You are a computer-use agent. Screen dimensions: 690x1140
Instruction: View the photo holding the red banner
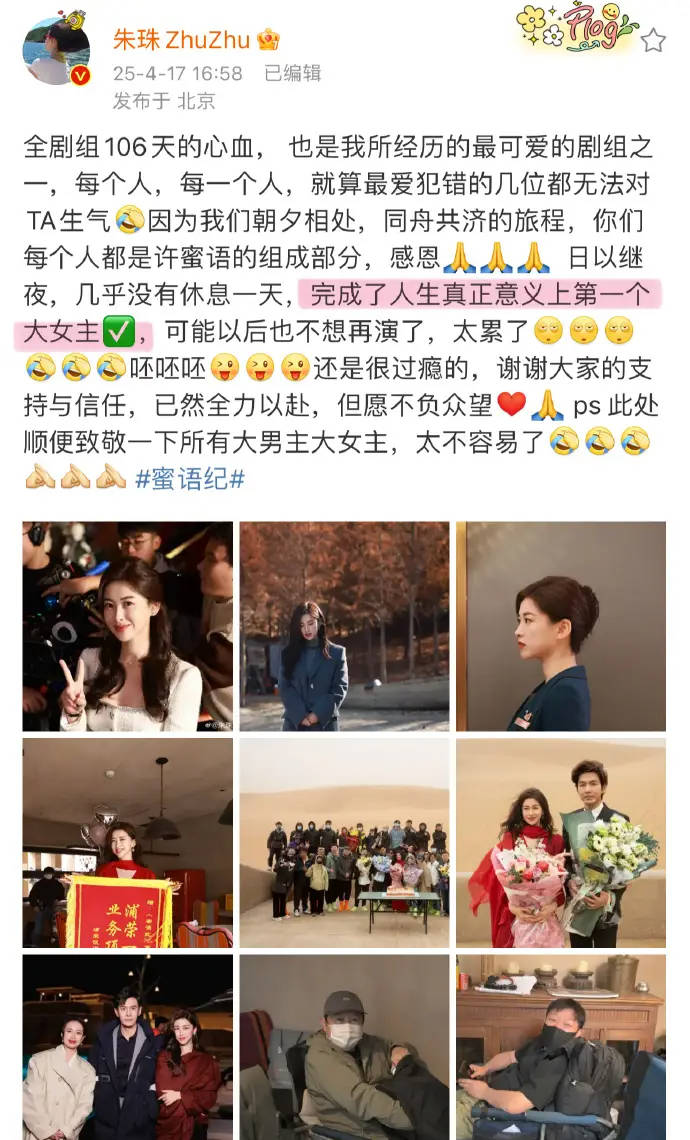[128, 843]
